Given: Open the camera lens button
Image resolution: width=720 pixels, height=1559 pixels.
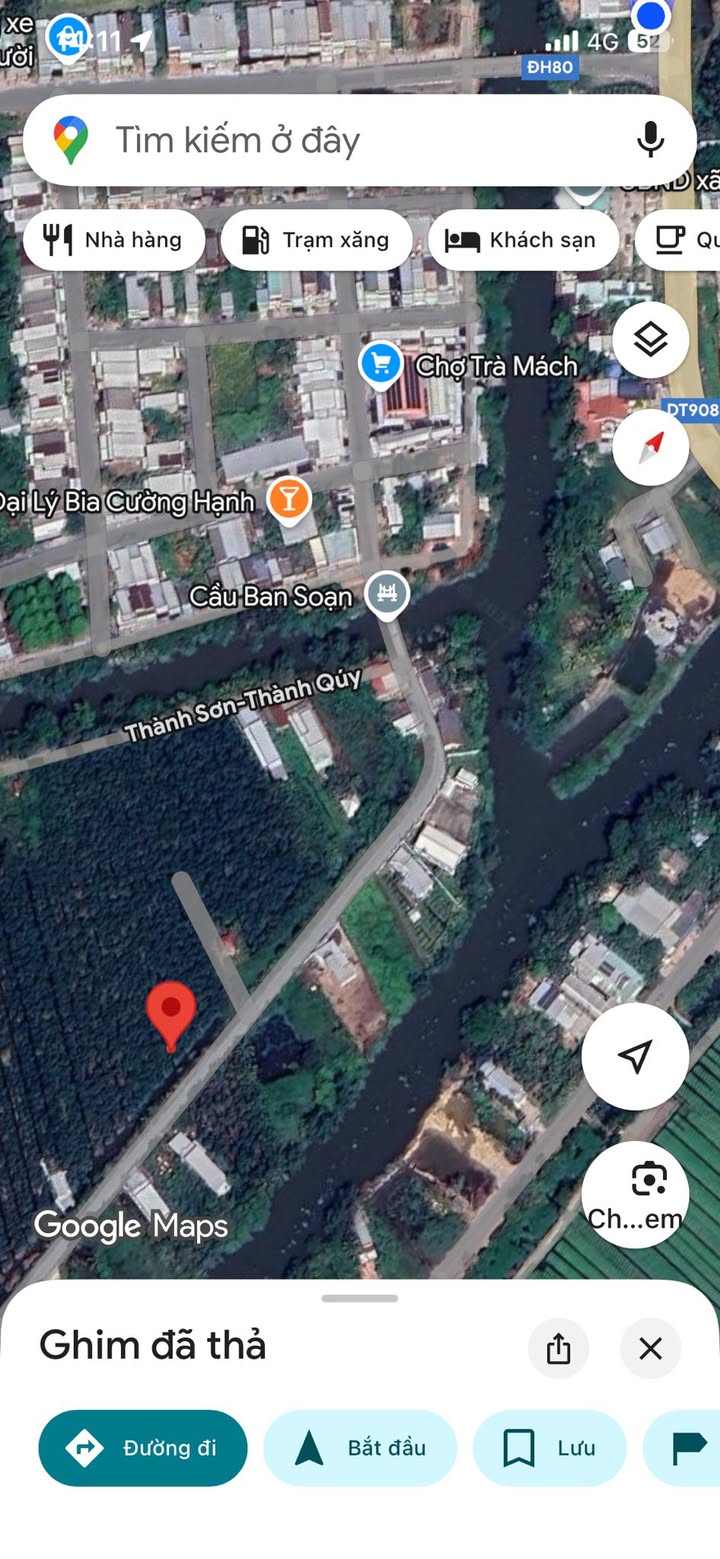Looking at the screenshot, I should pyautogui.click(x=635, y=1194).
